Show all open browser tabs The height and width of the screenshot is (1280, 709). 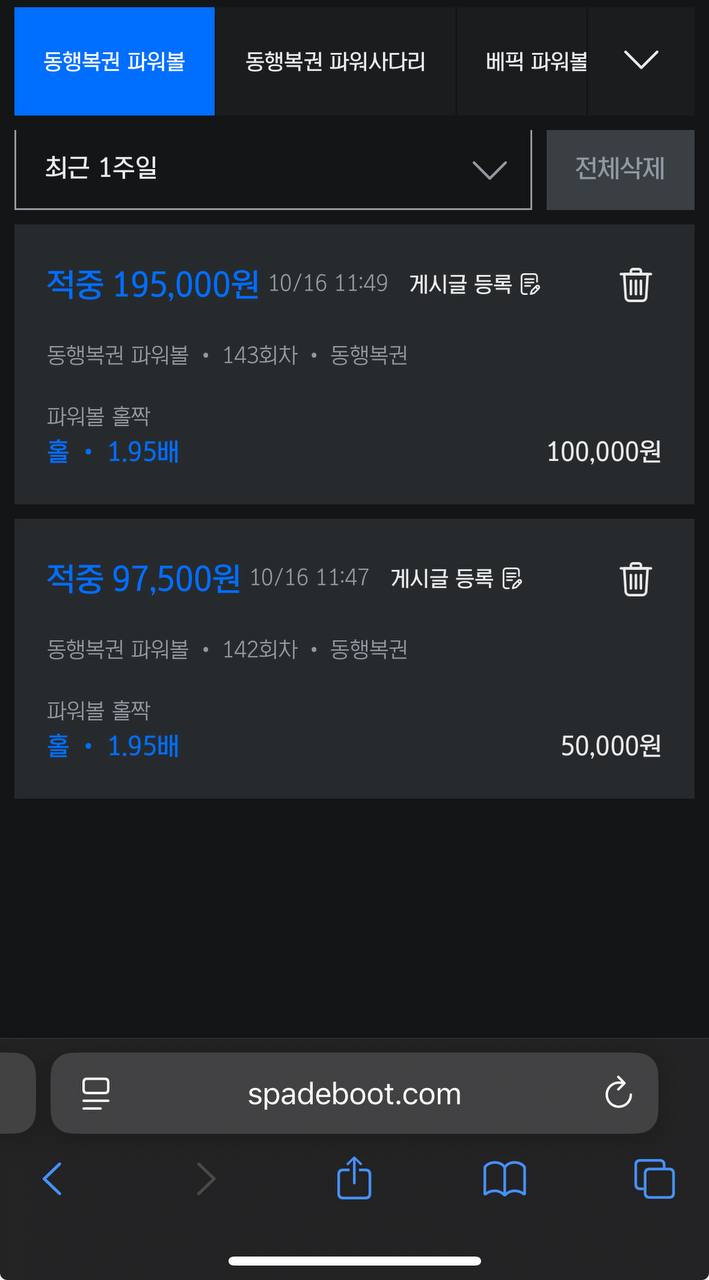coord(654,1180)
